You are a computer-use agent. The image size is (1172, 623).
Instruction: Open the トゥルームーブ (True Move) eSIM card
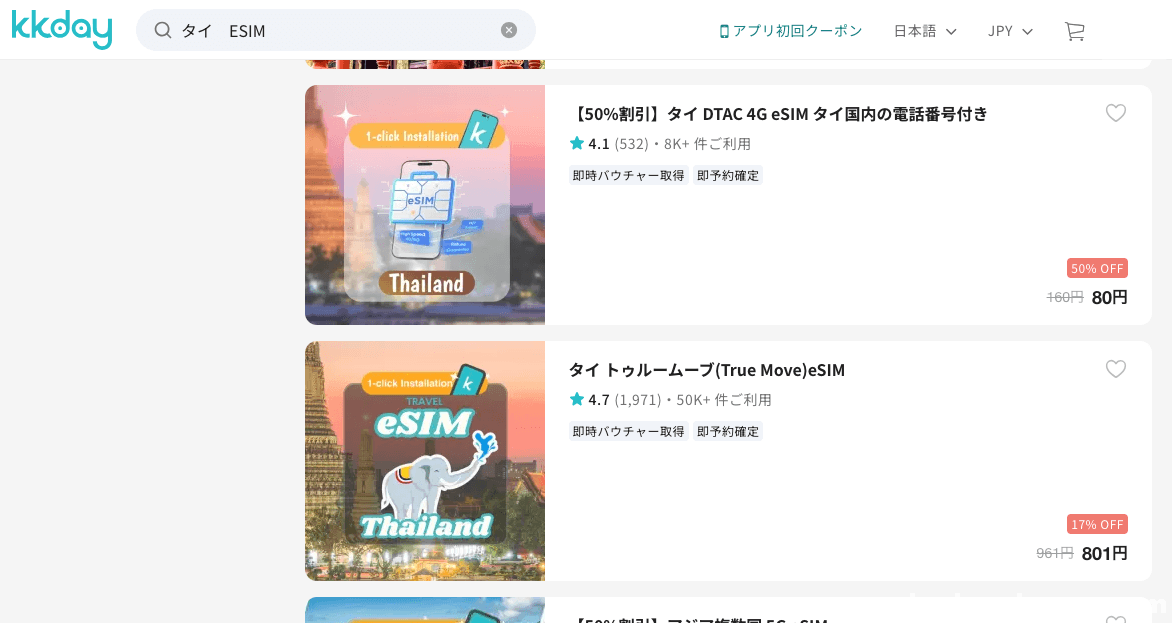(x=706, y=370)
